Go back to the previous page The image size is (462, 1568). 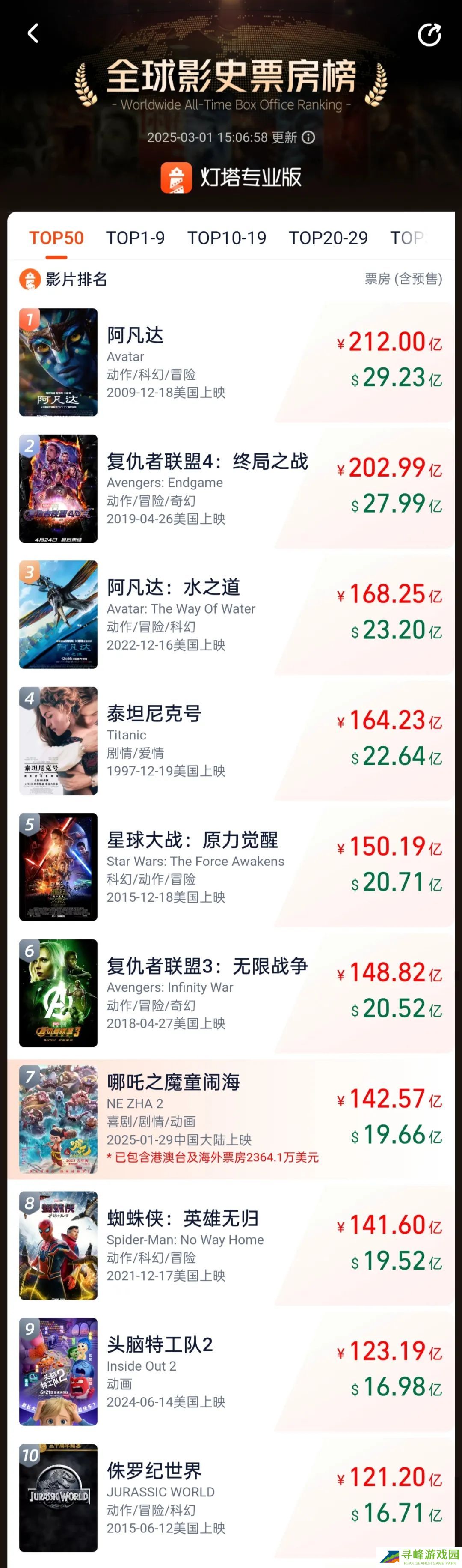(x=33, y=33)
